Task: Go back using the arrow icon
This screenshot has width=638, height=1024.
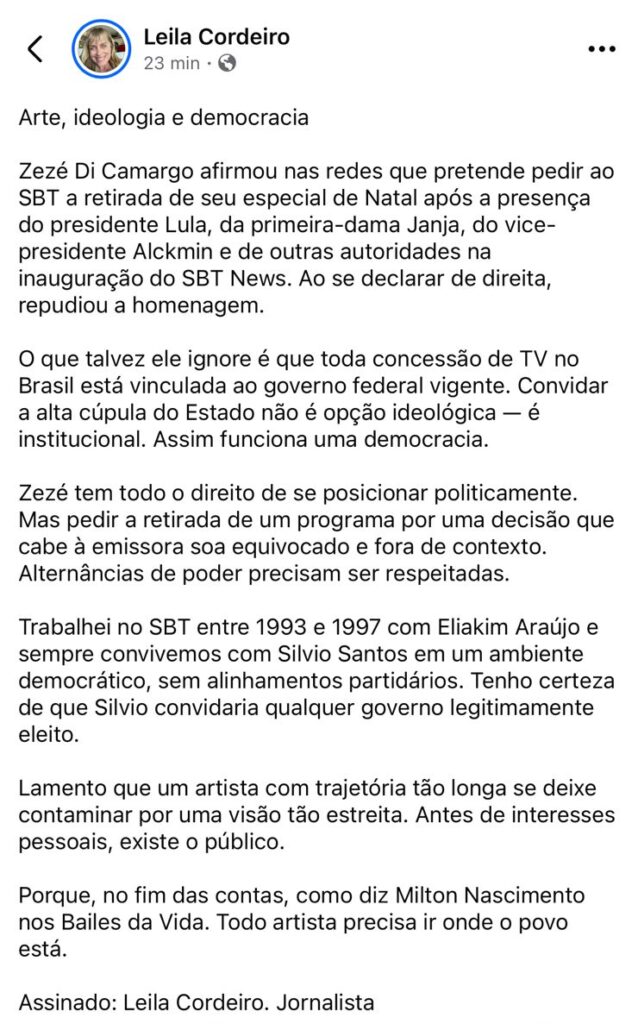Action: pyautogui.click(x=35, y=49)
